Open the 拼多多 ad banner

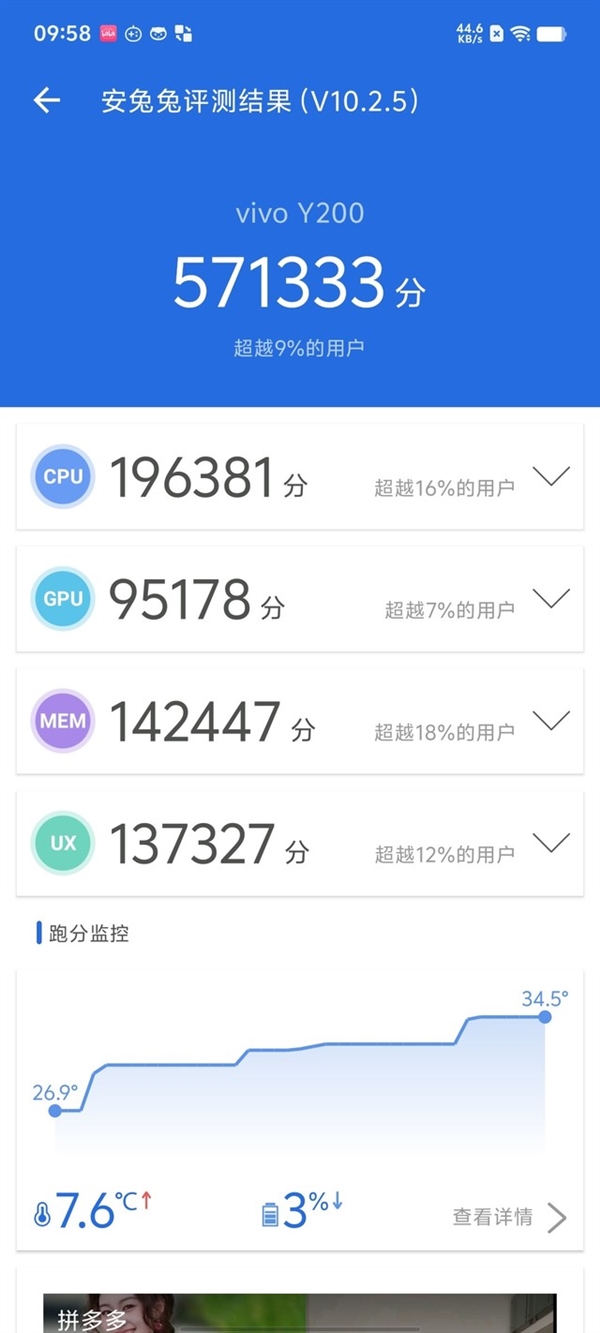pyautogui.click(x=300, y=1312)
